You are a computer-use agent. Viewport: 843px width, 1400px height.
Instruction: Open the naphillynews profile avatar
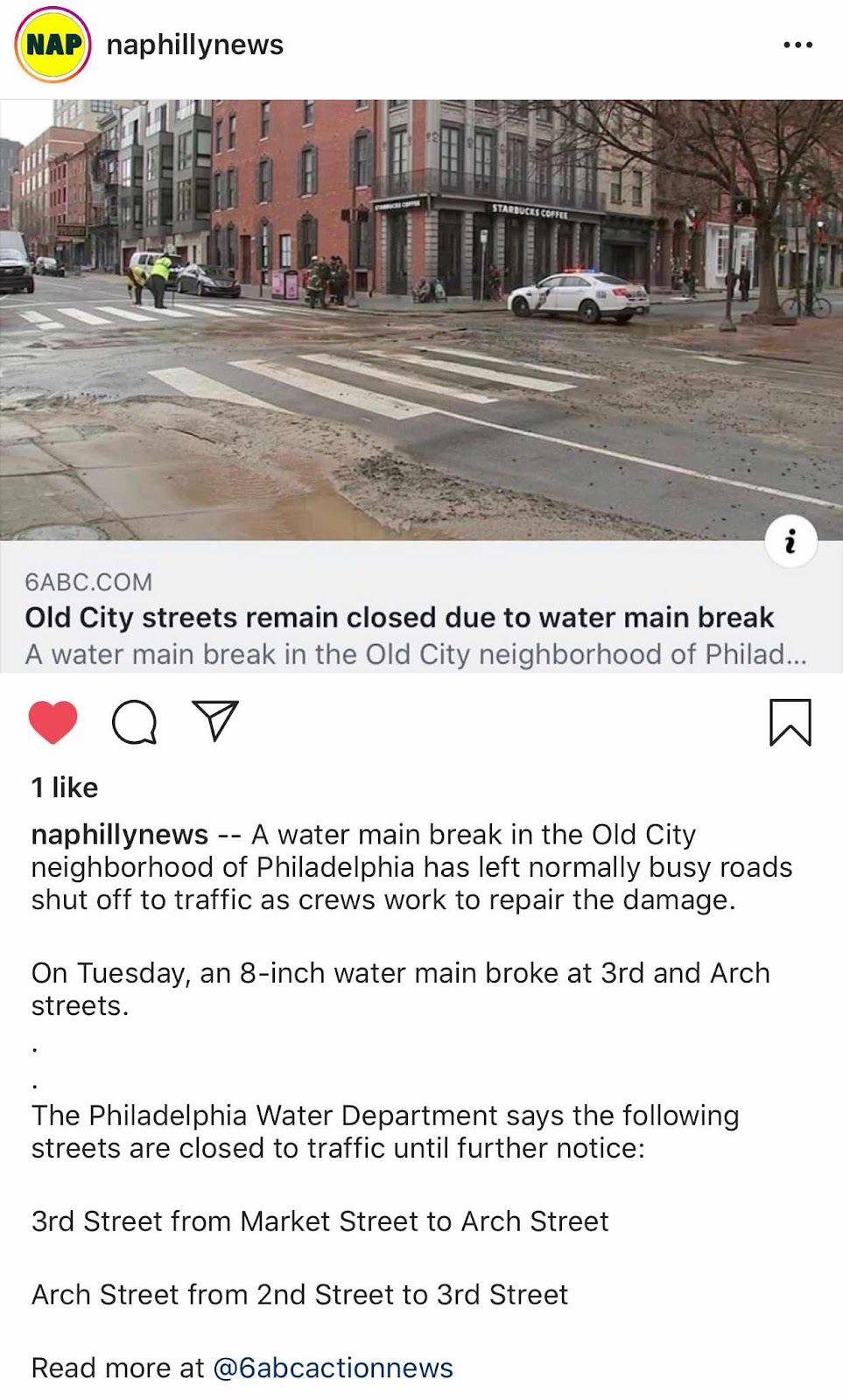coord(53,45)
